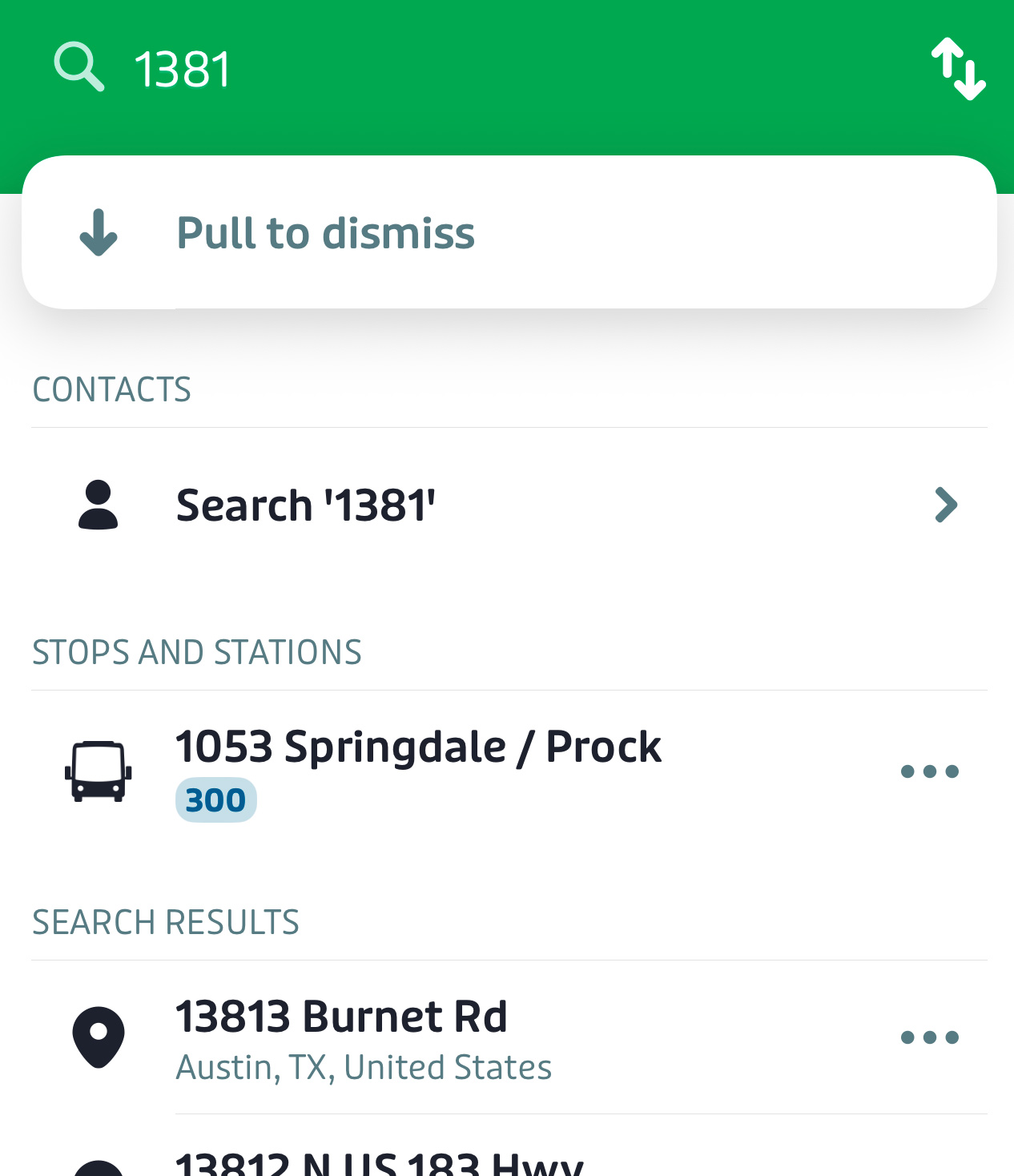Viewport: 1014px width, 1176px height.
Task: Tap the 13812 N US 183 Hwy result
Action: (x=379, y=1162)
